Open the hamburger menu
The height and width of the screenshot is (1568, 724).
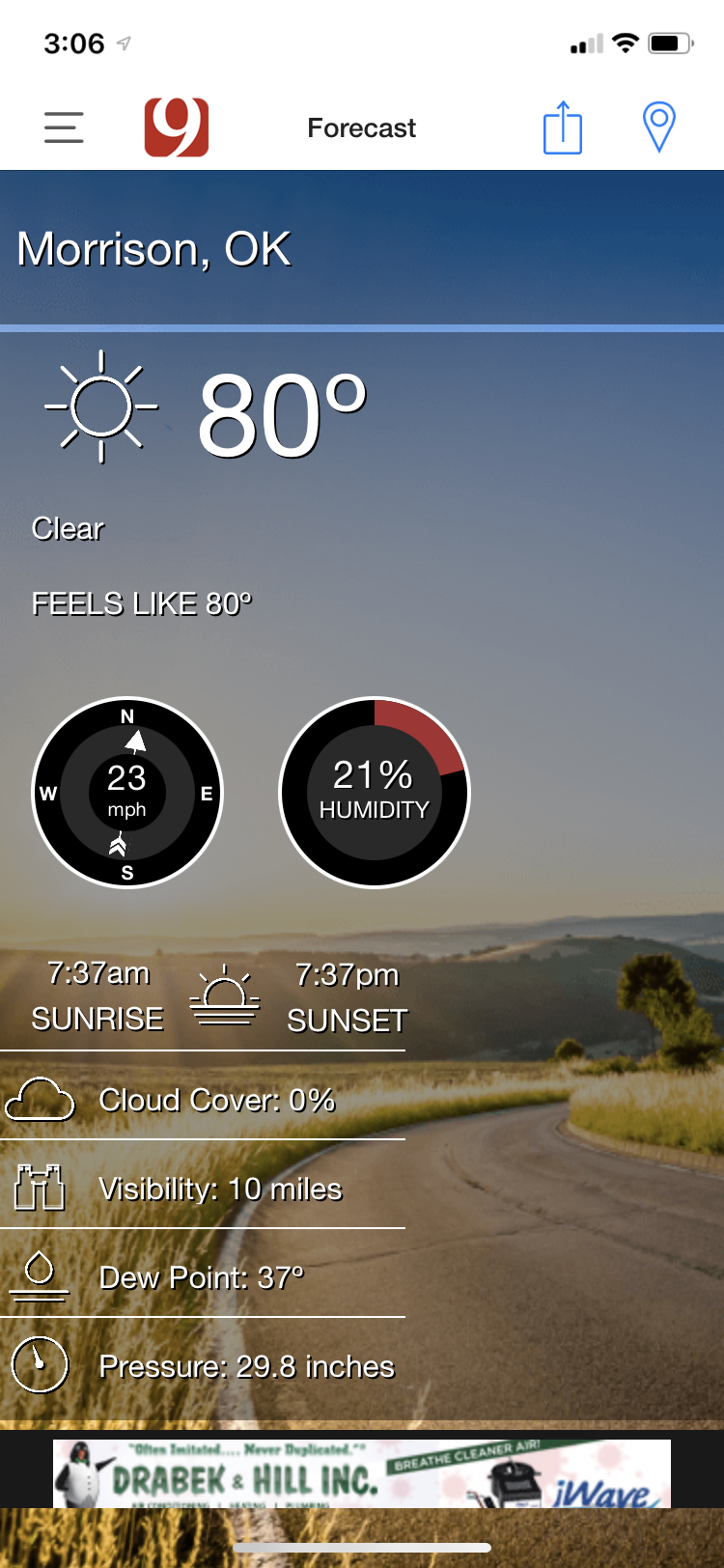pos(64,127)
